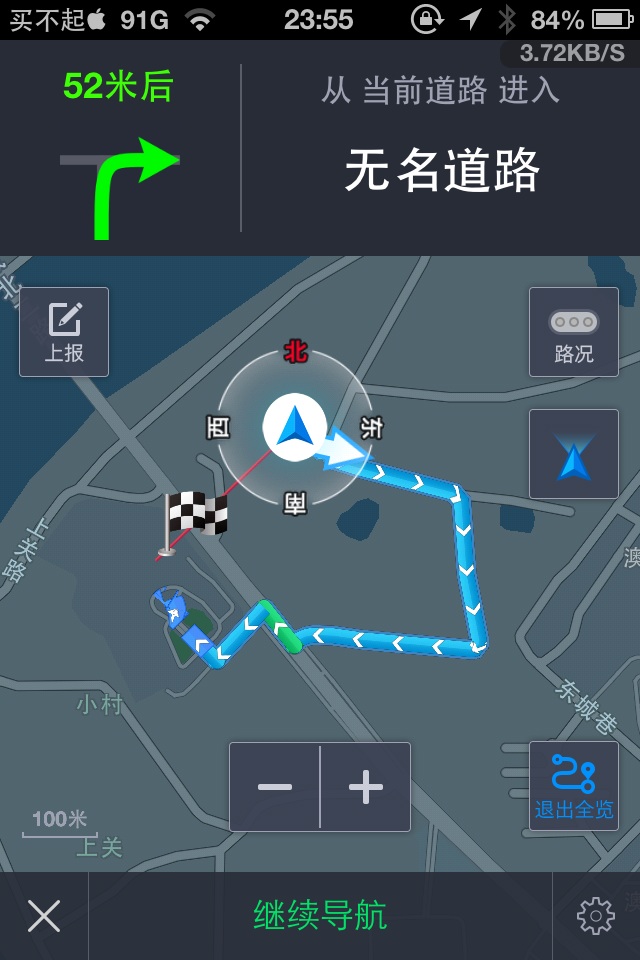Tap the 上报 report button
640x960 pixels.
(64, 332)
